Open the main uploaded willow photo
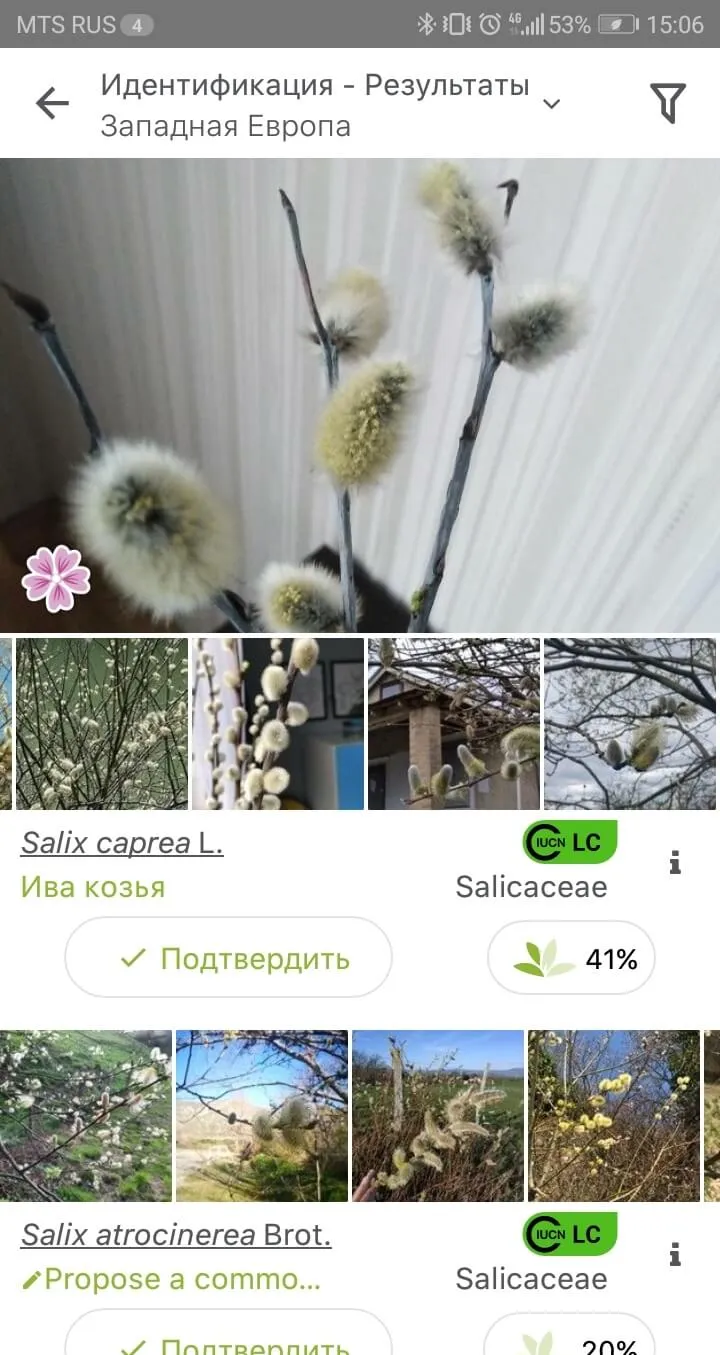 tap(360, 395)
